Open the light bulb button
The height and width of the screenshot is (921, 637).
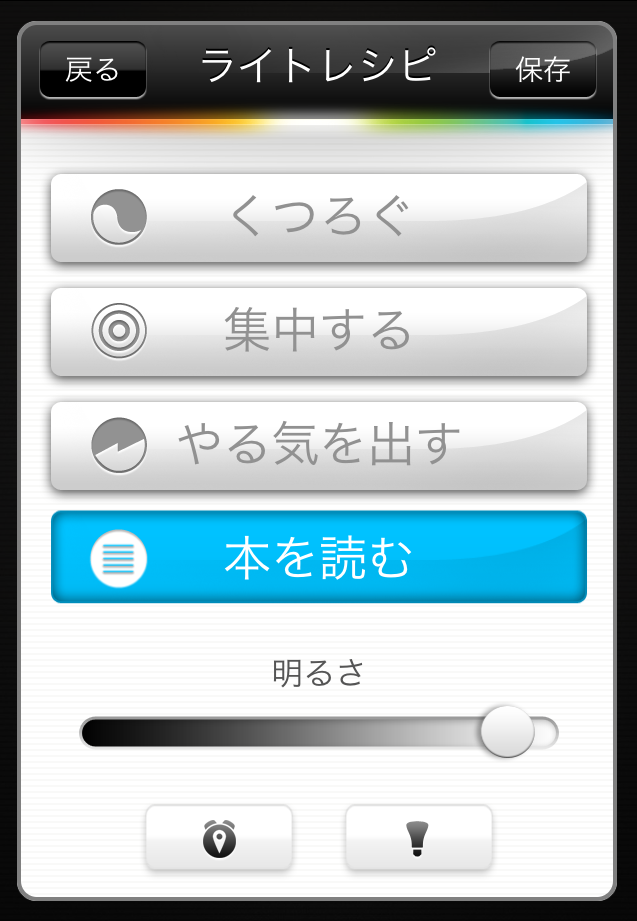pyautogui.click(x=419, y=837)
